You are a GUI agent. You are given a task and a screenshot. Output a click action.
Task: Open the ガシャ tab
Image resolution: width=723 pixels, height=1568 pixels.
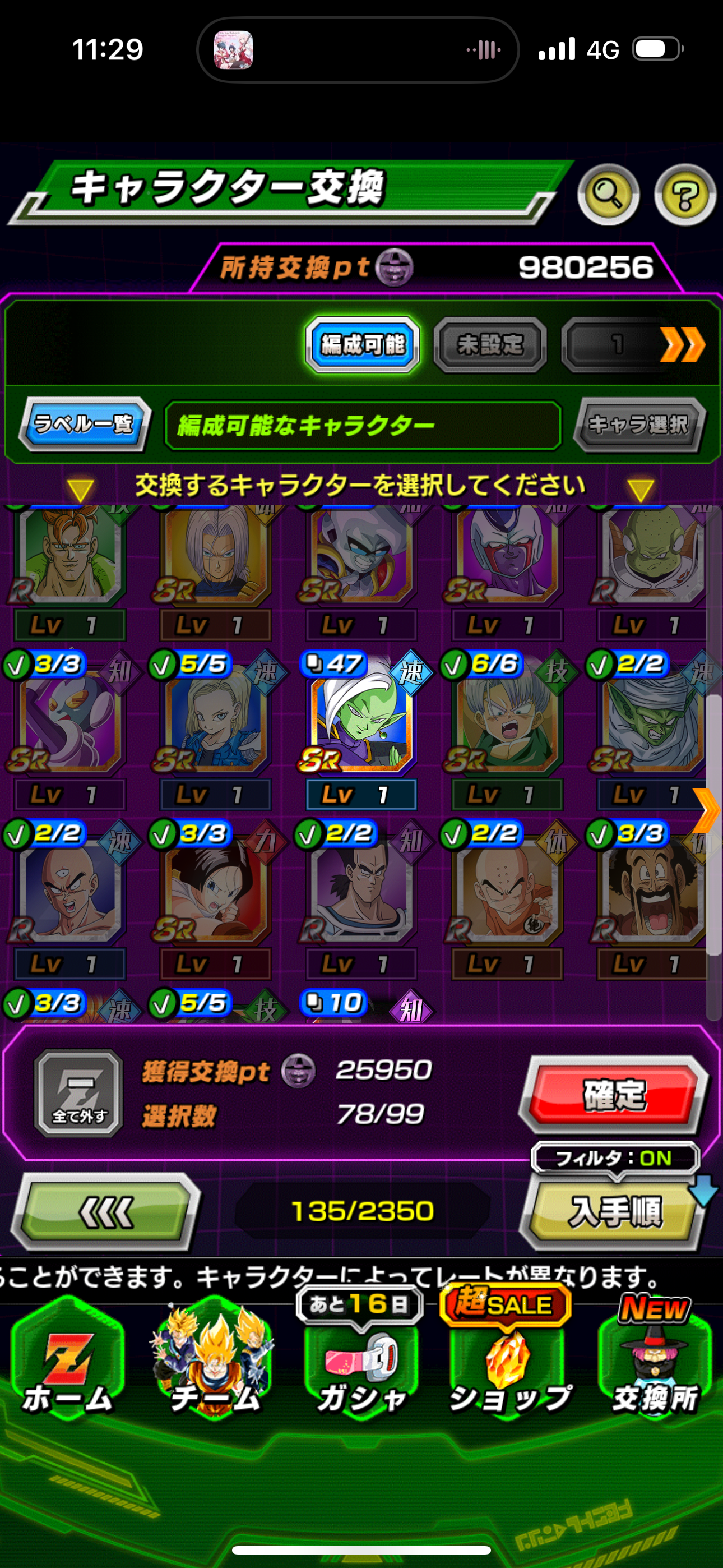pyautogui.click(x=360, y=1363)
